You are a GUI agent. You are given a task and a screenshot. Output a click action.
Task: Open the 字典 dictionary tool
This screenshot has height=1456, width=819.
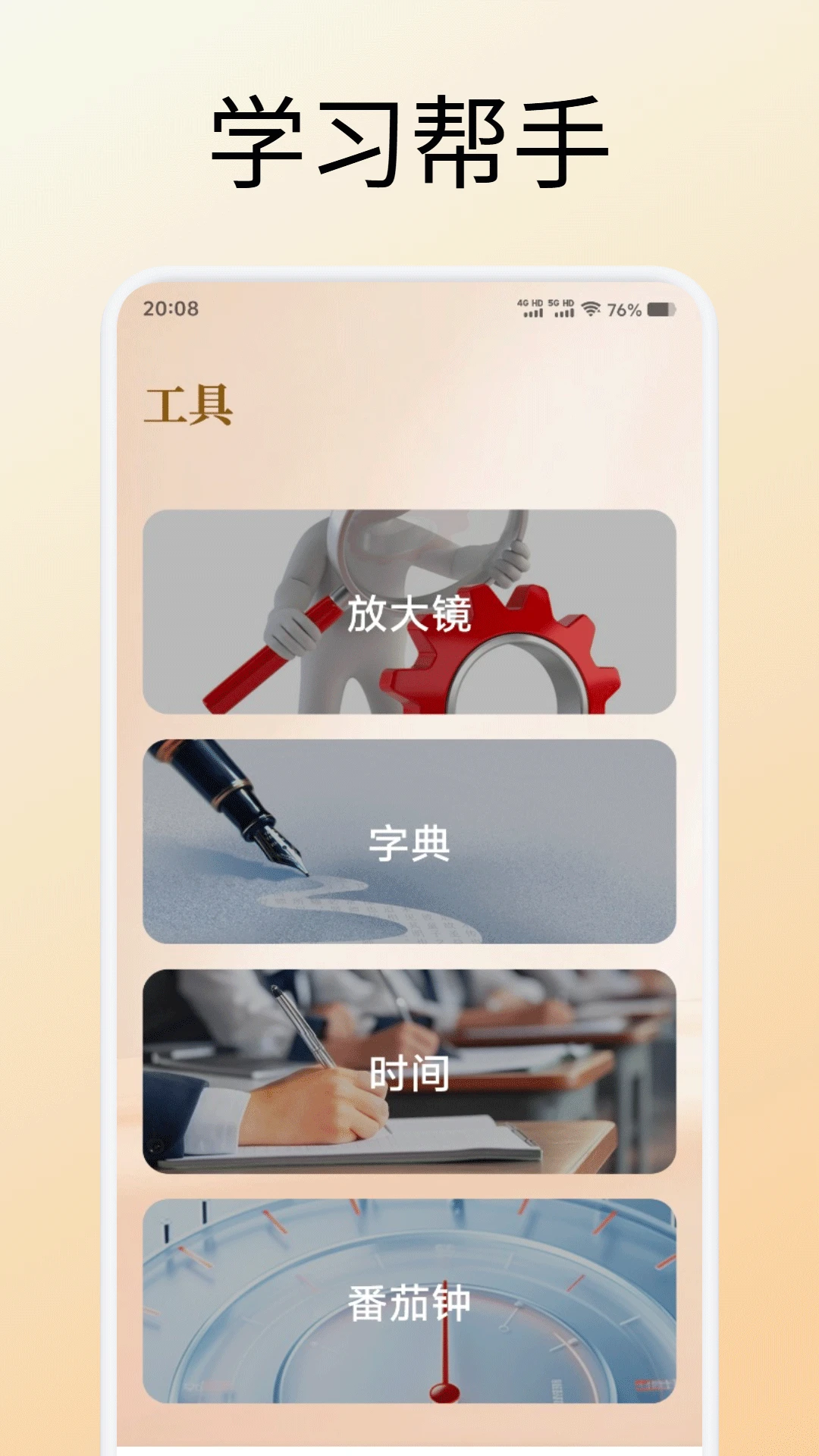[x=412, y=842]
